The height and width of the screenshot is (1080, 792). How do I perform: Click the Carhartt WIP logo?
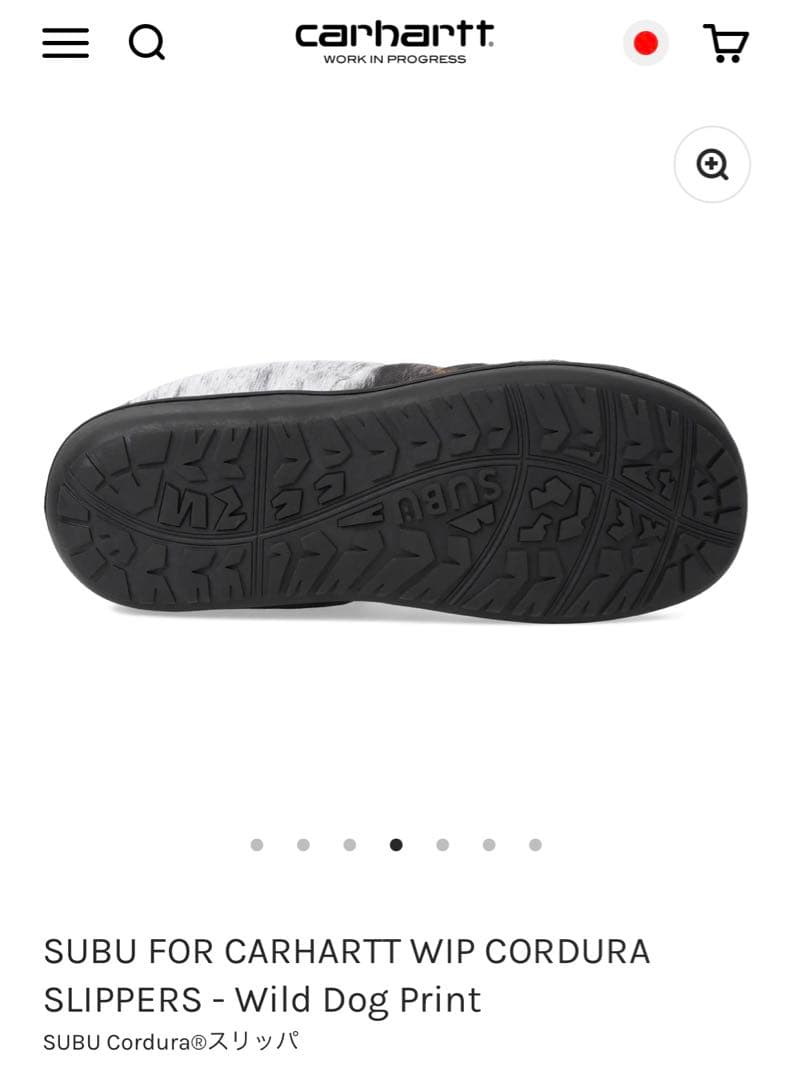click(x=396, y=42)
